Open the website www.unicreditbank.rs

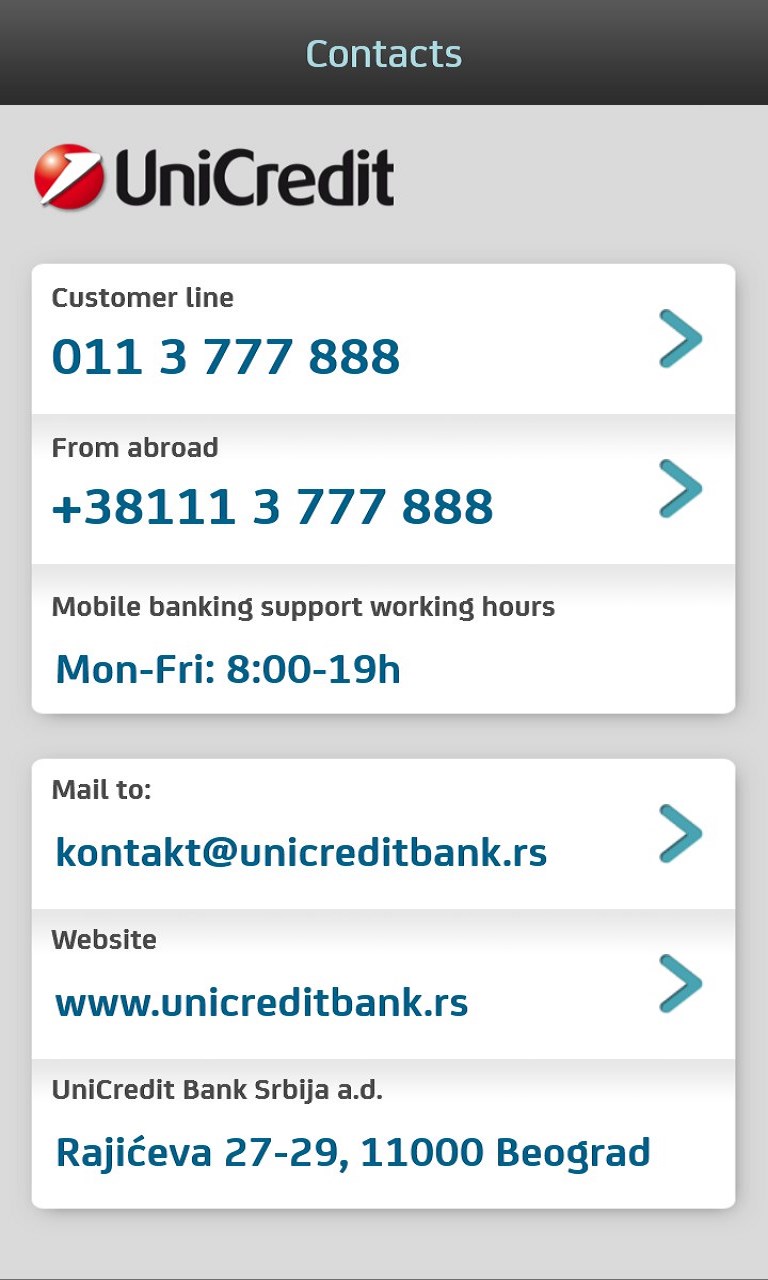[383, 985]
